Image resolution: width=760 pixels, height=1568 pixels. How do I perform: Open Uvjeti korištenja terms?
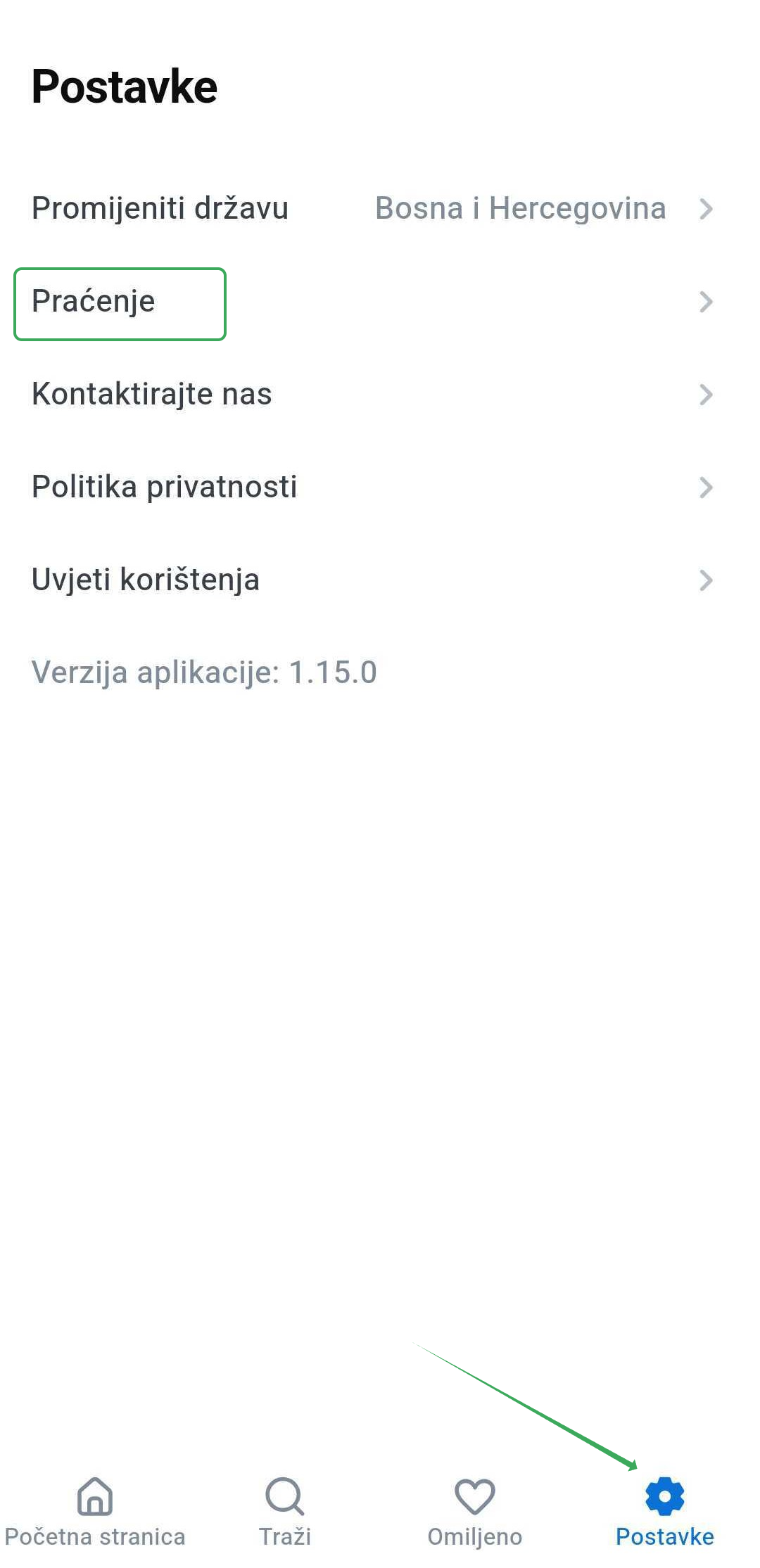pyautogui.click(x=373, y=580)
